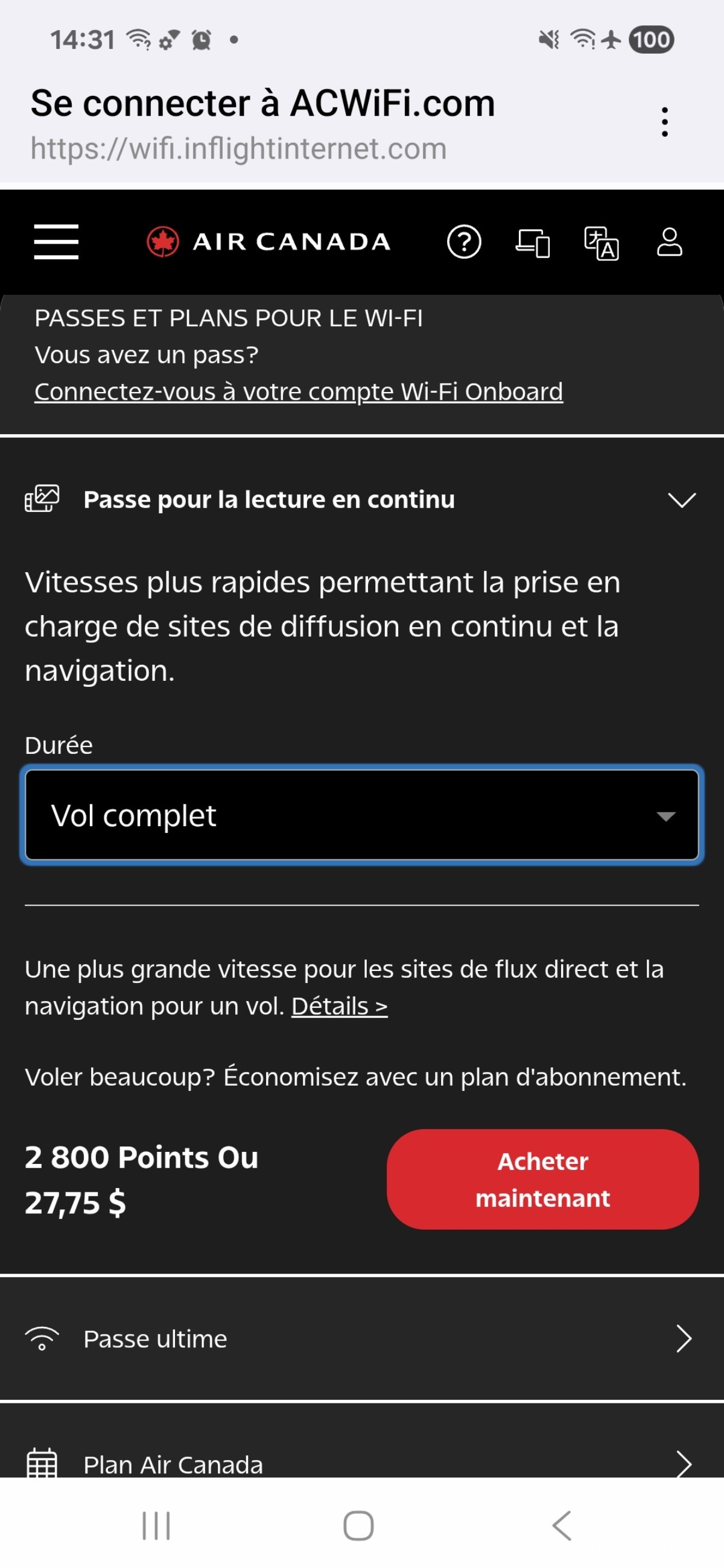Collapse Passe pour la lecture en continu

[x=681, y=500]
